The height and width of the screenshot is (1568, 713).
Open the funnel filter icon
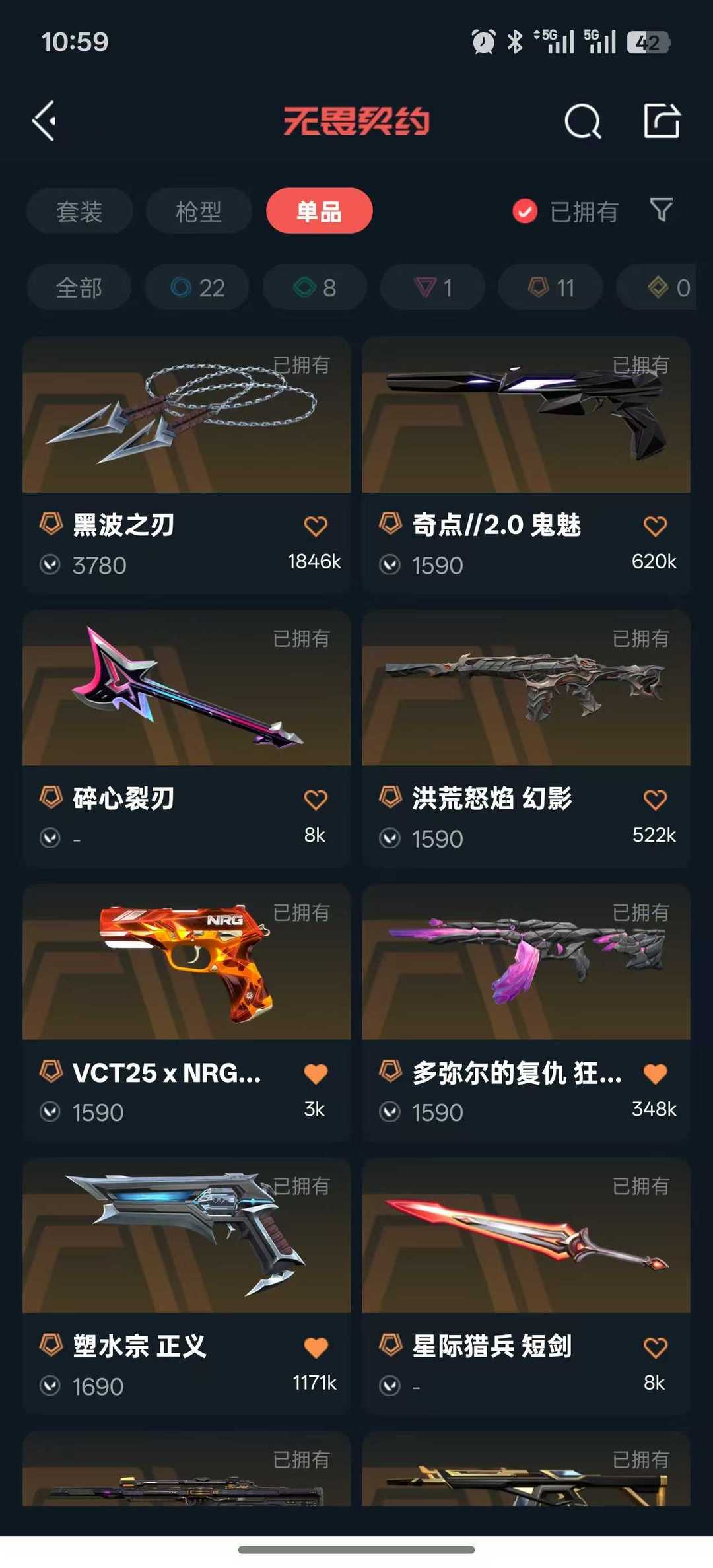coord(662,211)
